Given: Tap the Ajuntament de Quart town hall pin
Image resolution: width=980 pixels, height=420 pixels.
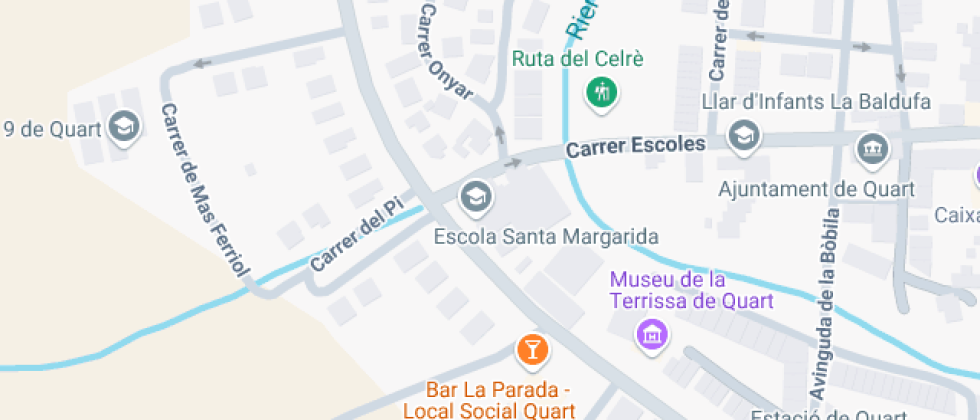Looking at the screenshot, I should (873, 150).
